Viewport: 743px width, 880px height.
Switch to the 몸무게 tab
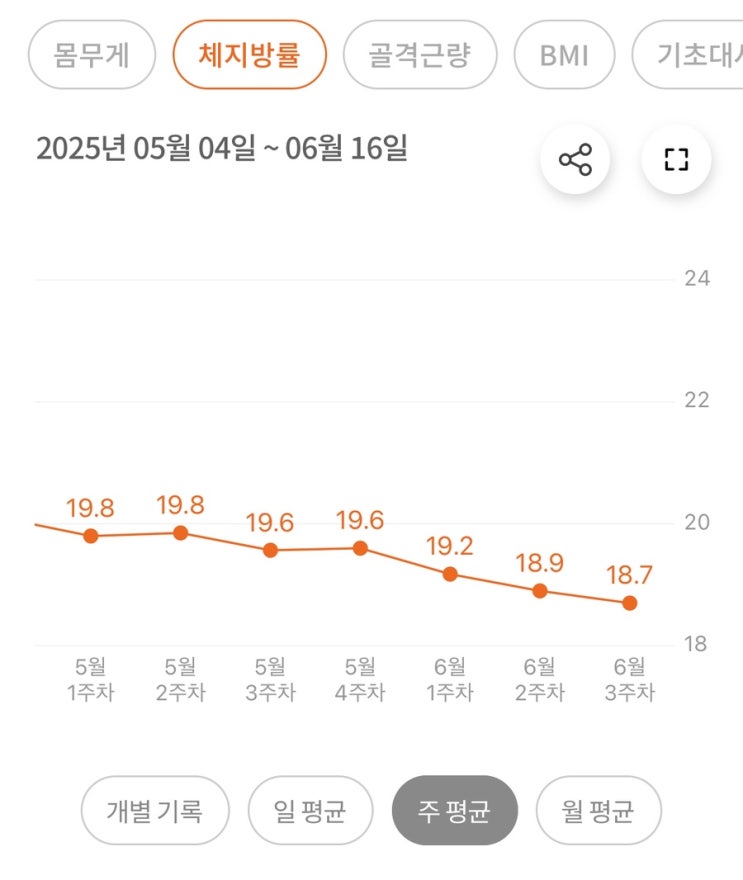(92, 54)
